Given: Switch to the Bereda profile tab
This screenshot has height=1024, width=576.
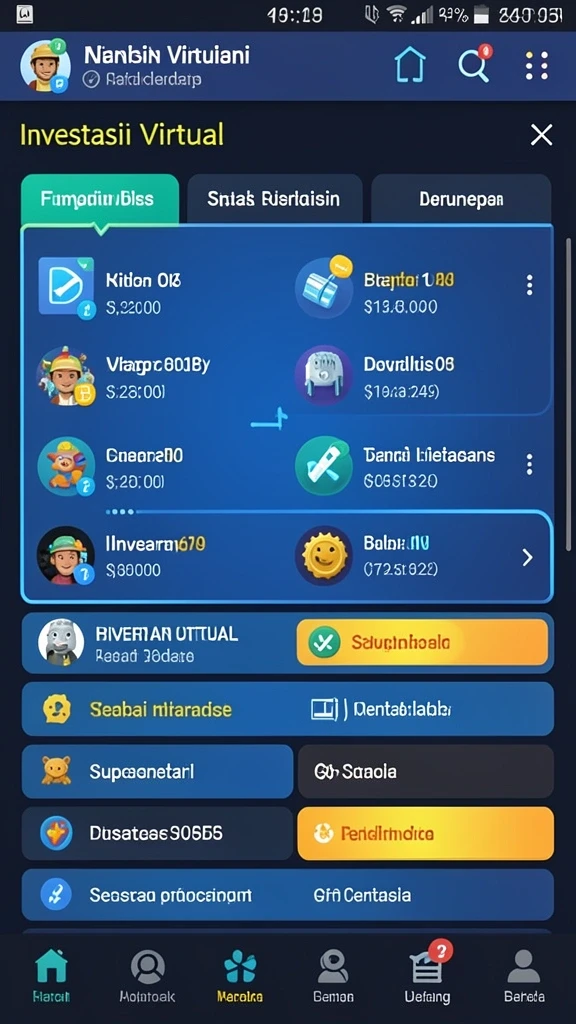Looking at the screenshot, I should coord(524,977).
